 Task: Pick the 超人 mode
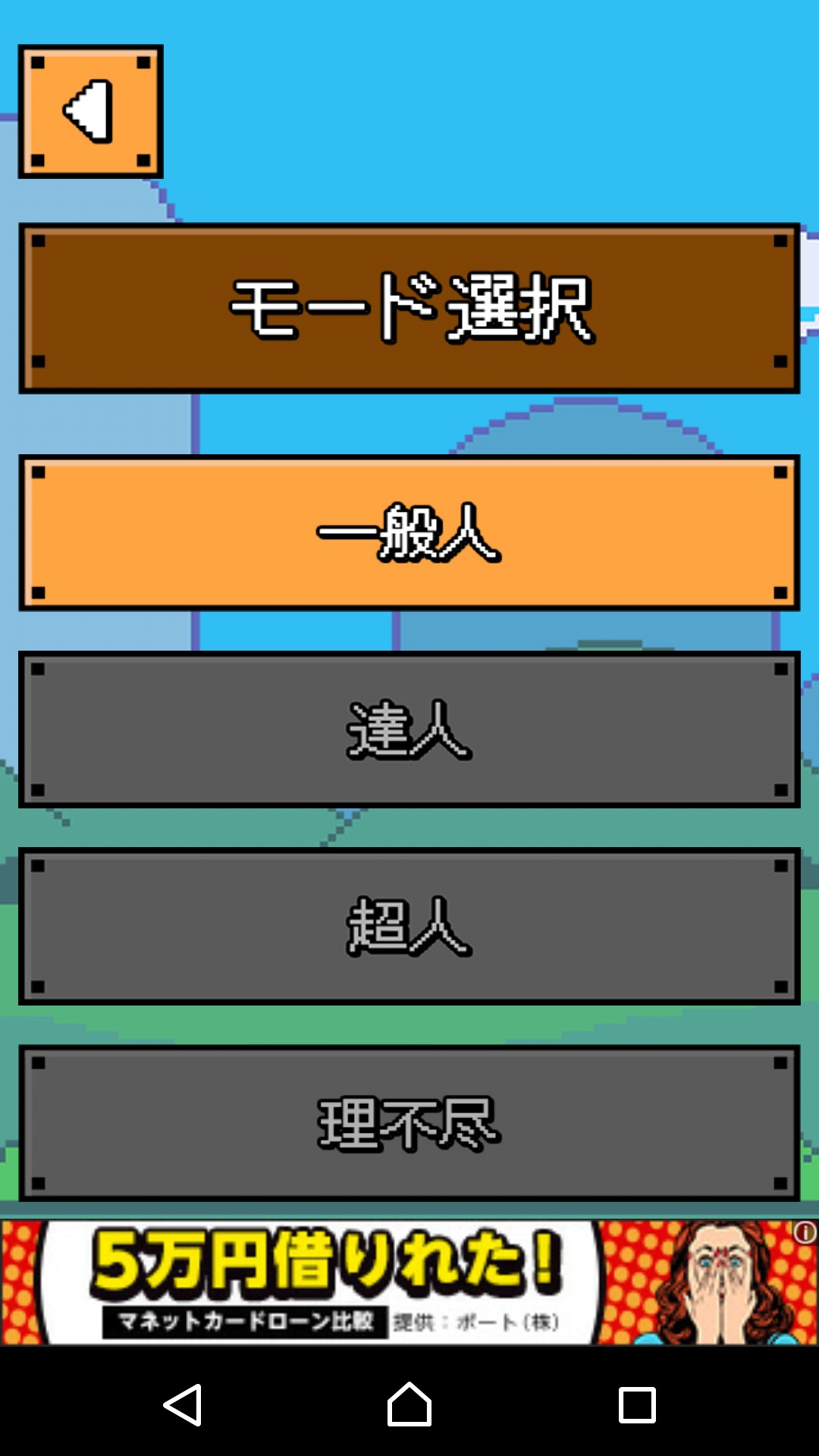point(409,926)
